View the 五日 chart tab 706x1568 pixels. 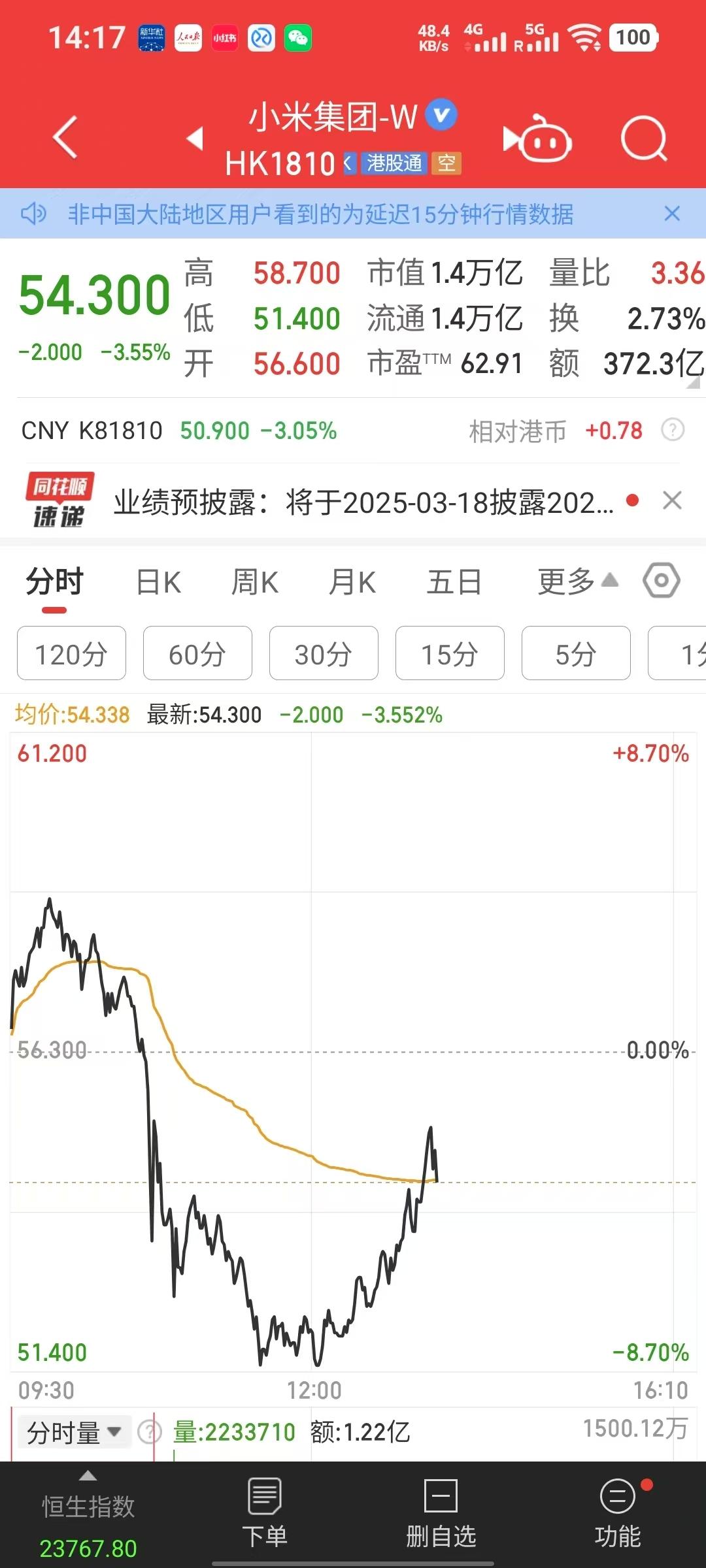click(454, 582)
